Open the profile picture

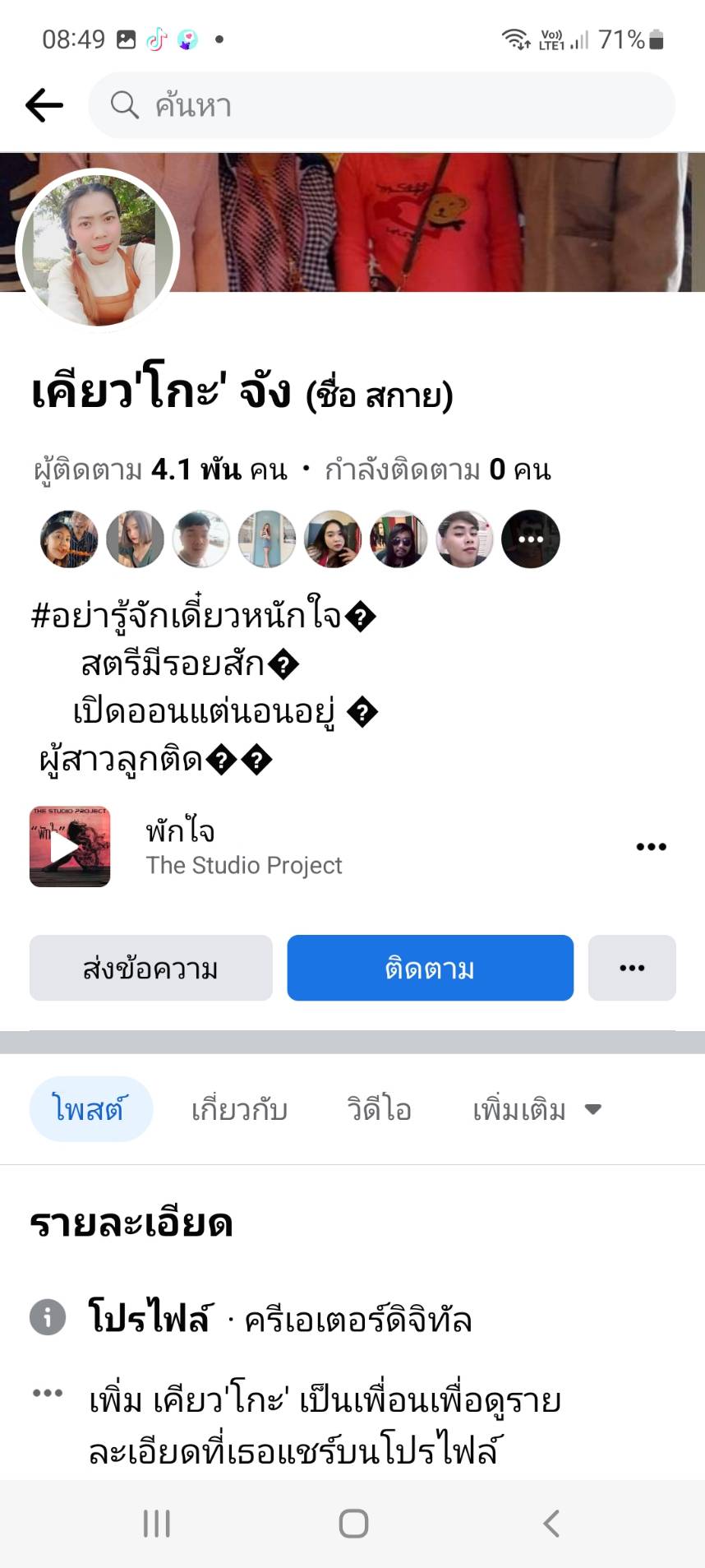pyautogui.click(x=98, y=250)
